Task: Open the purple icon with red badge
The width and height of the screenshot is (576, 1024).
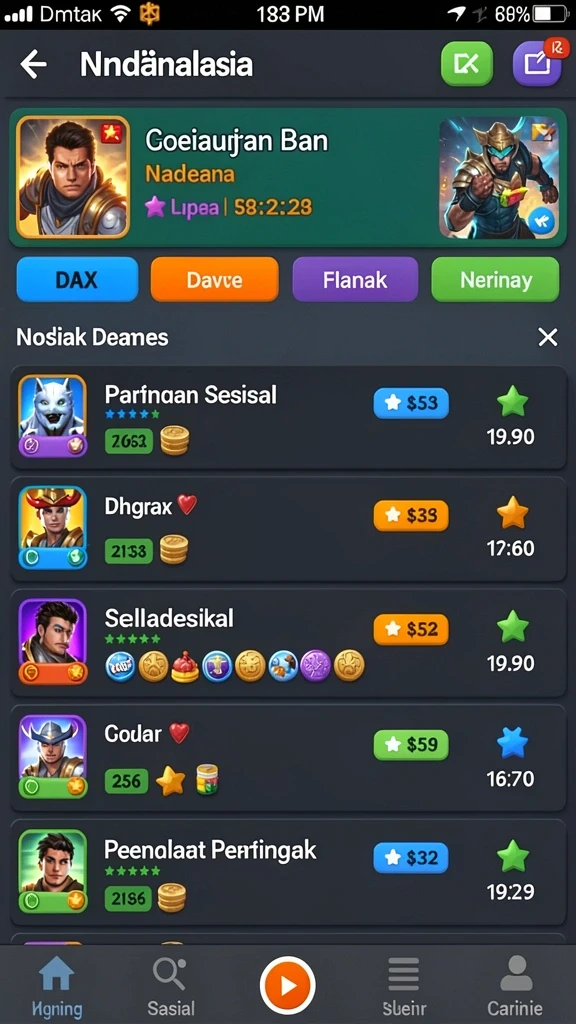Action: coord(537,63)
